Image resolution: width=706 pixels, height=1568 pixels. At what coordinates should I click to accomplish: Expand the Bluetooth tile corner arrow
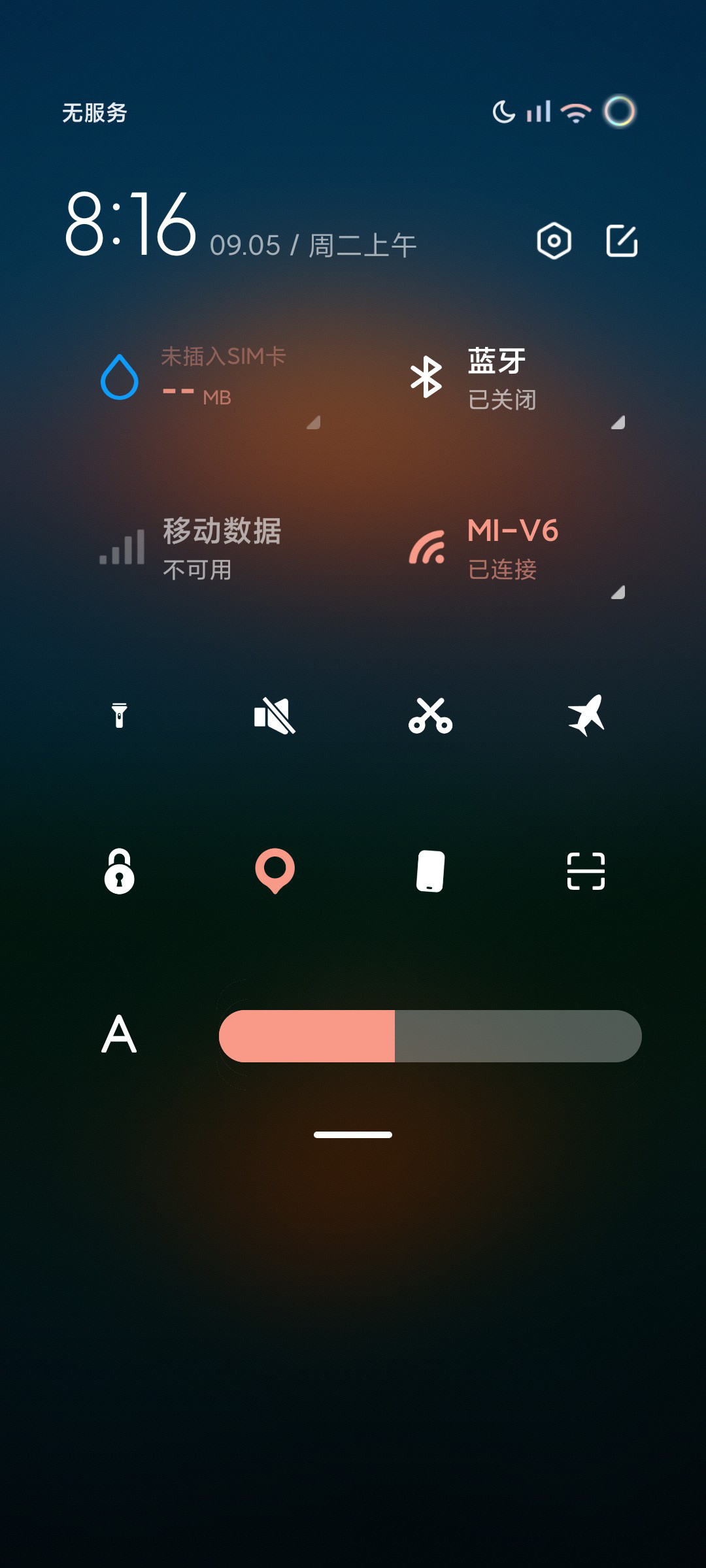[618, 423]
